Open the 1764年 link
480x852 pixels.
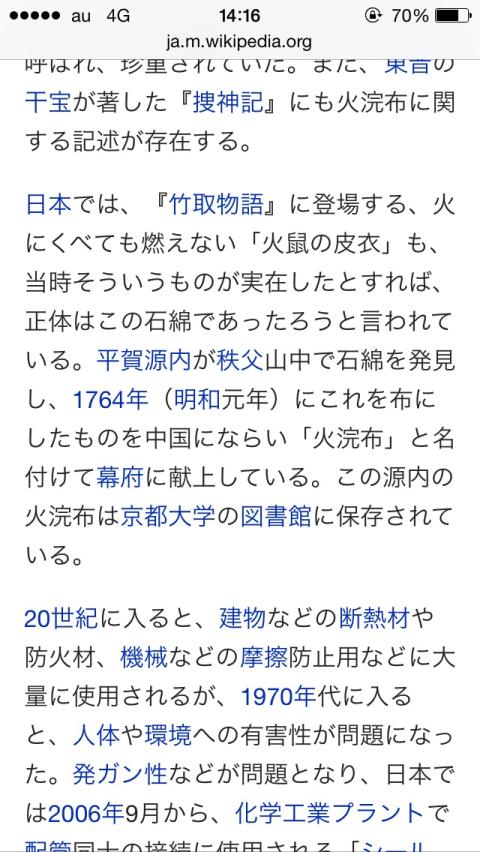(110, 400)
